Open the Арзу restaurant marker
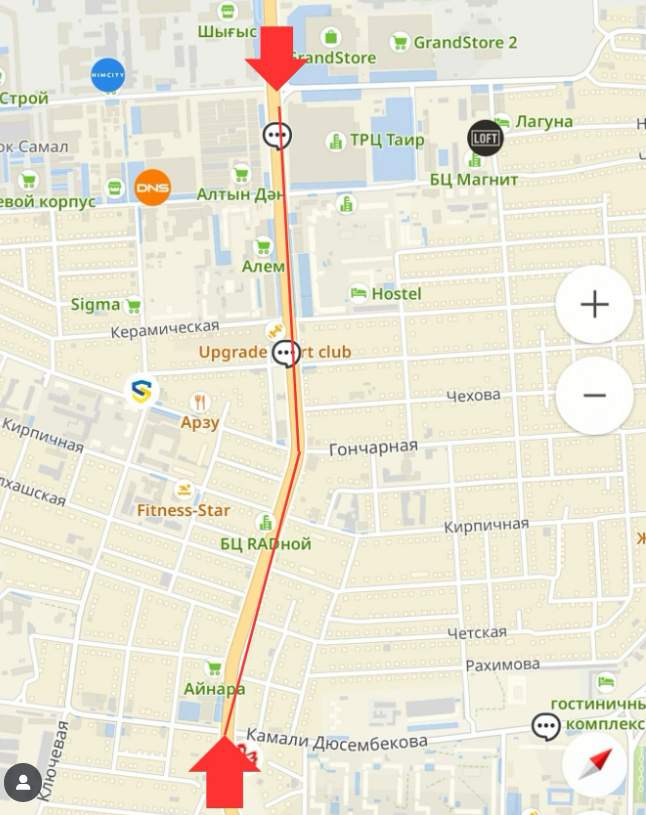The height and width of the screenshot is (815, 646). [x=201, y=403]
